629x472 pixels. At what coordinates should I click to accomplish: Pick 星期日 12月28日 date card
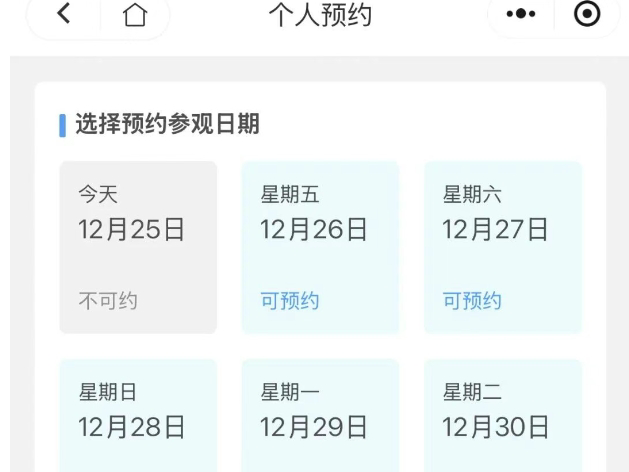pos(138,415)
